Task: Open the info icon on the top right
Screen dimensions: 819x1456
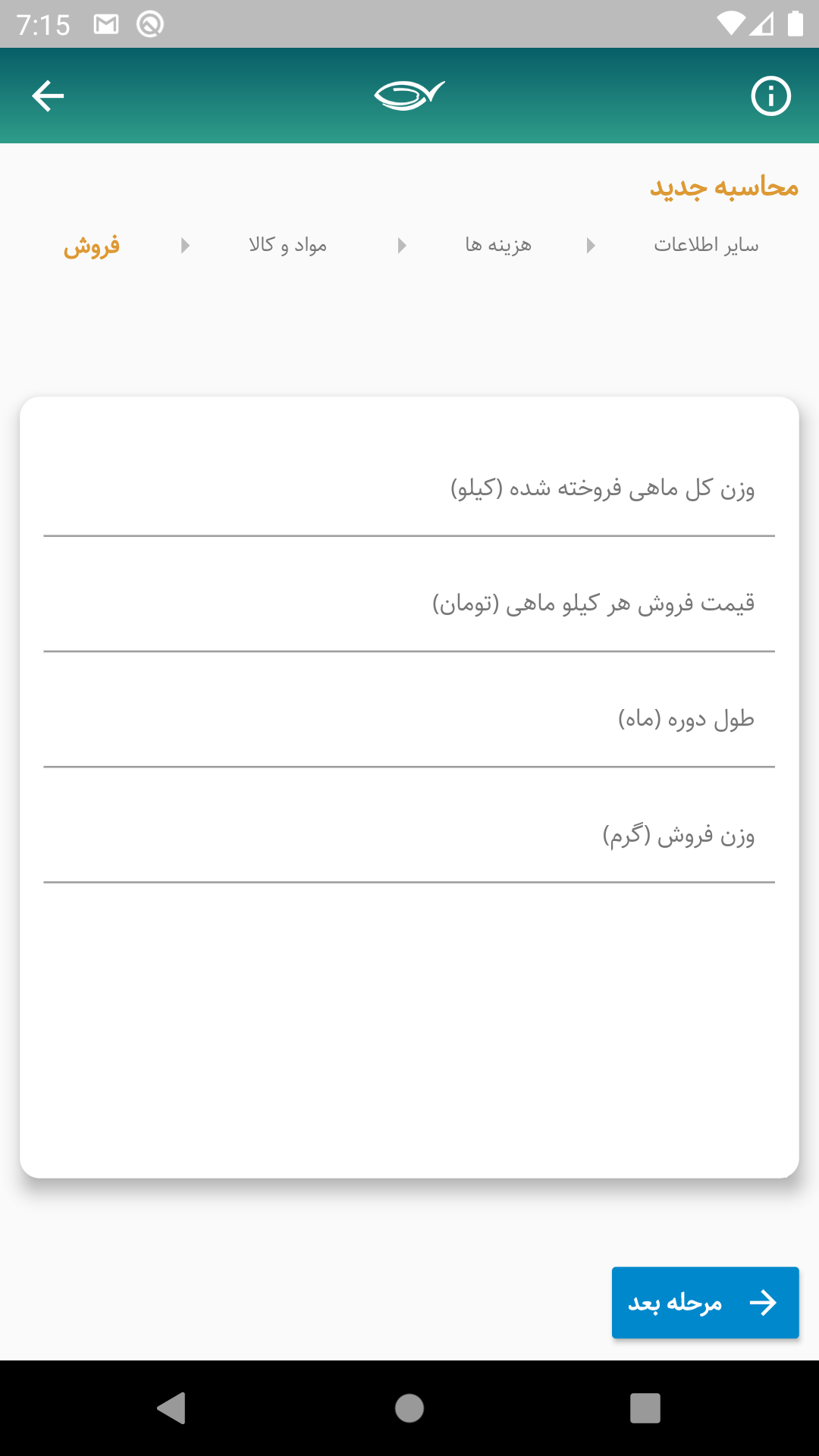Action: point(770,96)
